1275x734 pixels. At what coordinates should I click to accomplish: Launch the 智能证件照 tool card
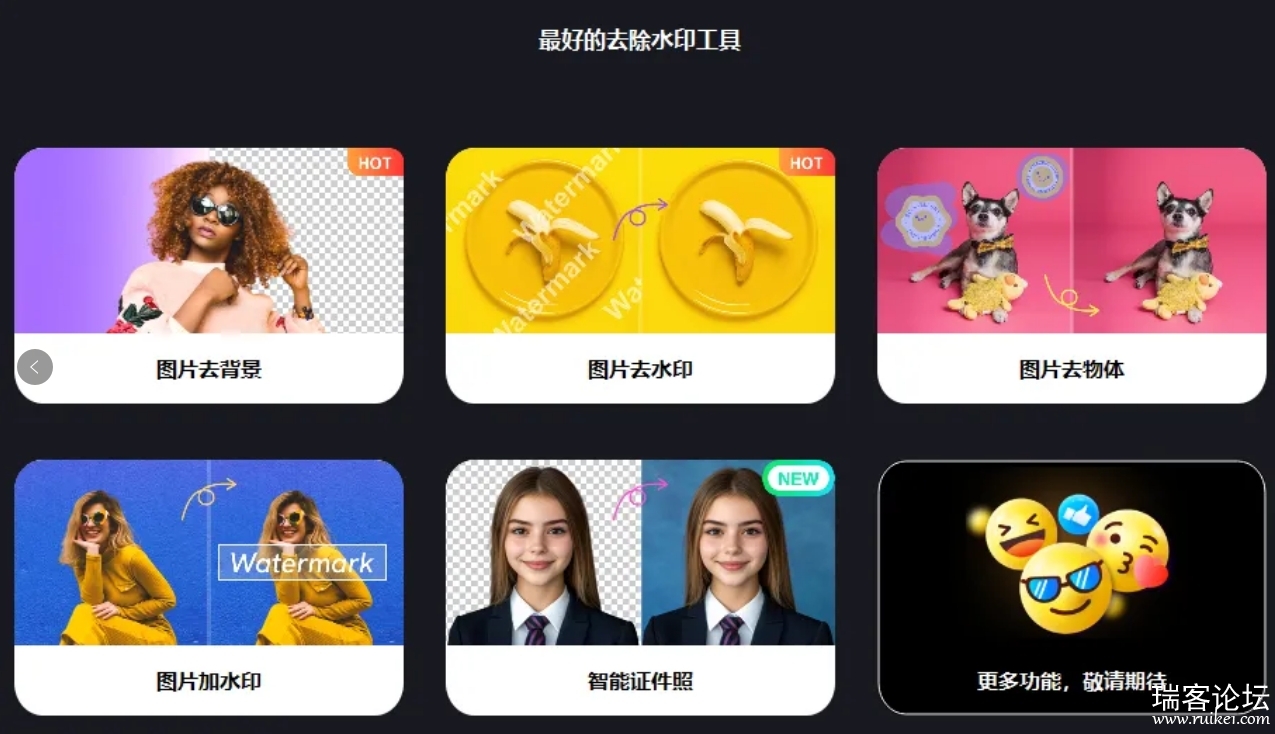(x=640, y=587)
